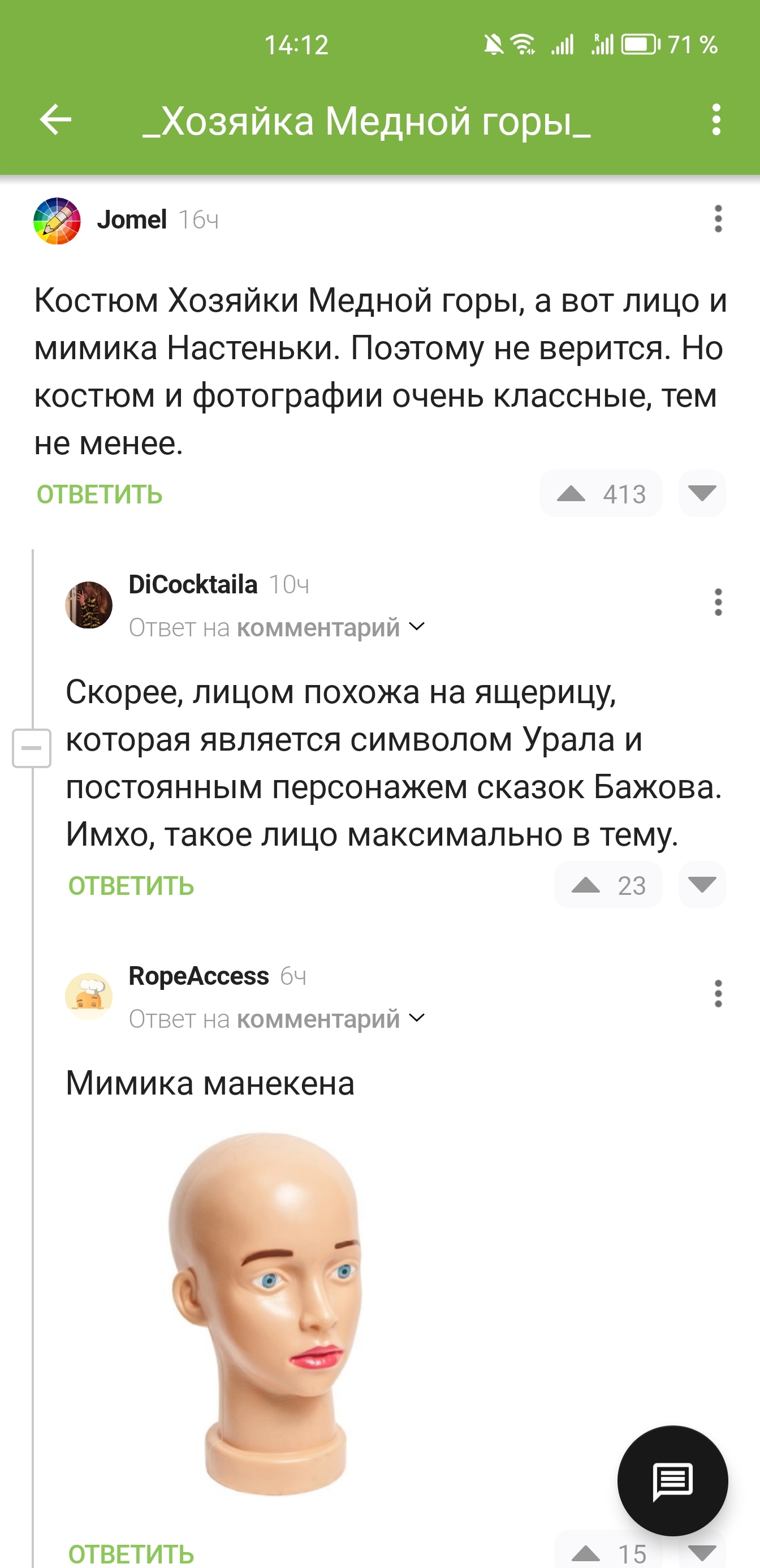Viewport: 760px width, 1568px height.
Task: Reply to DiCocktaila's comment
Action: click(x=131, y=886)
